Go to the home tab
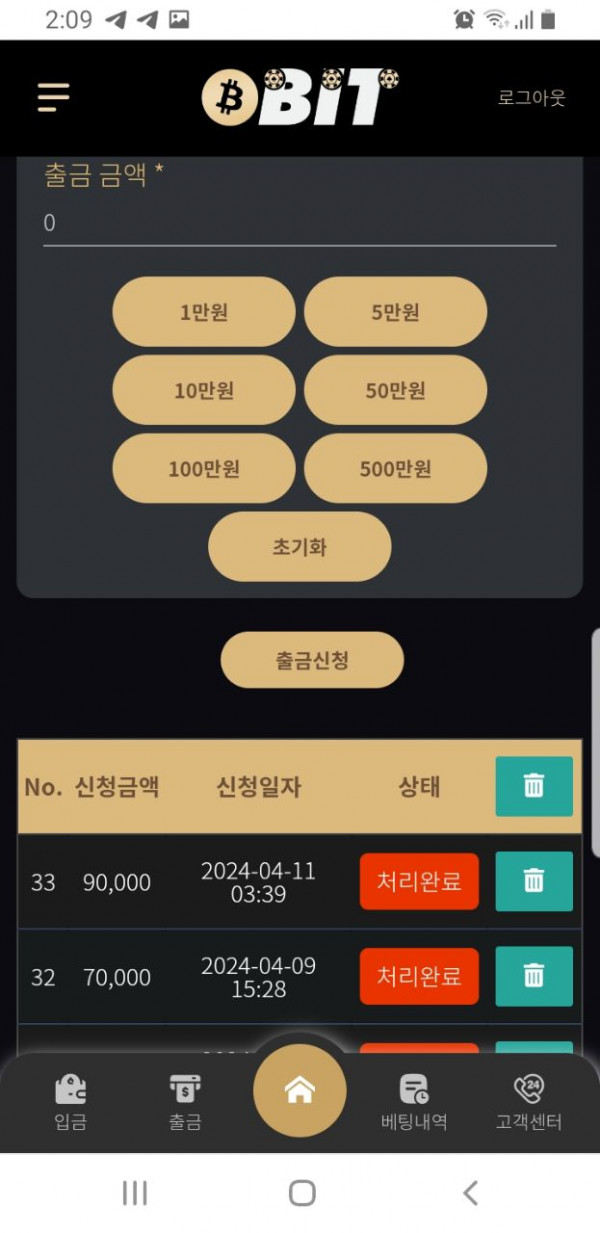Viewport: 600px width, 1233px height. point(300,1091)
